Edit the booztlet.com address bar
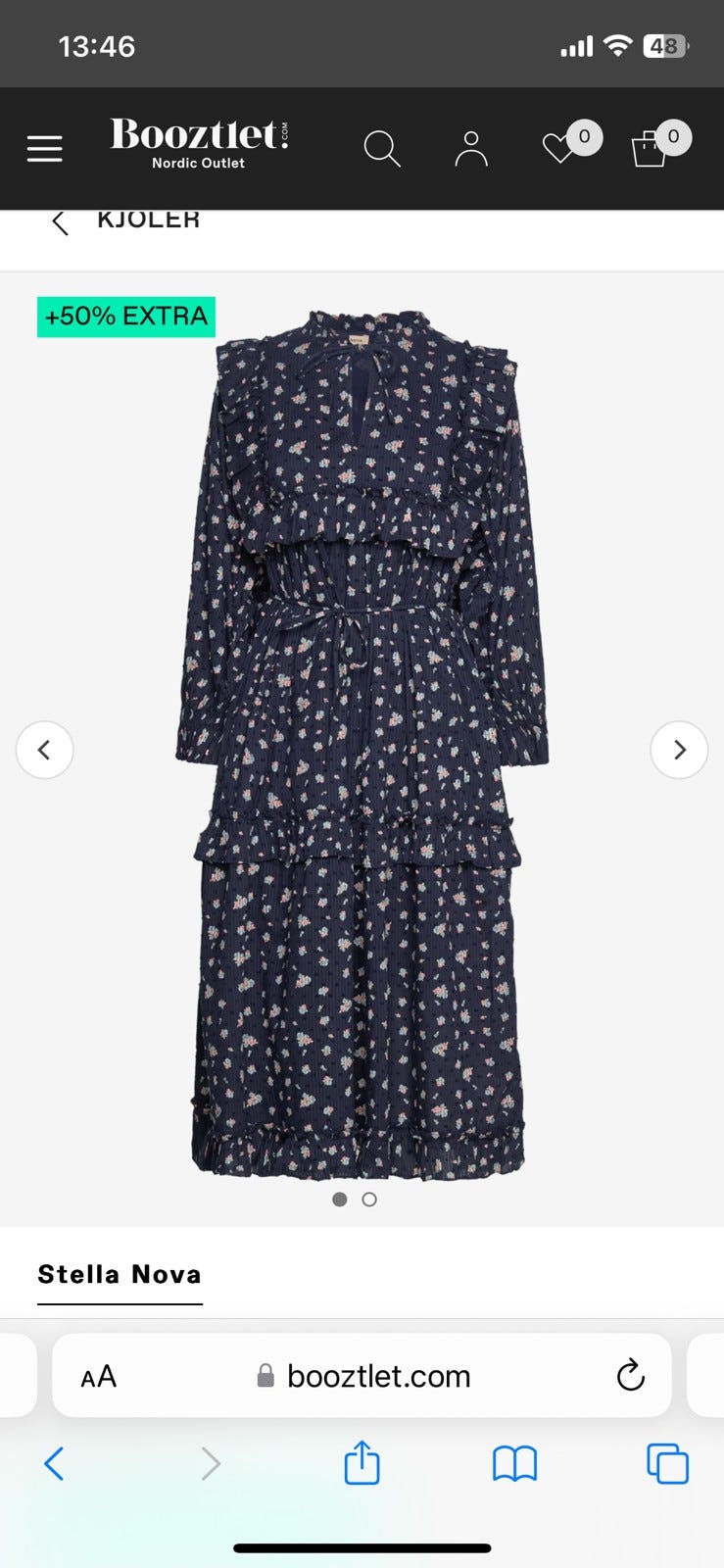This screenshot has width=724, height=1568. coord(377,1377)
